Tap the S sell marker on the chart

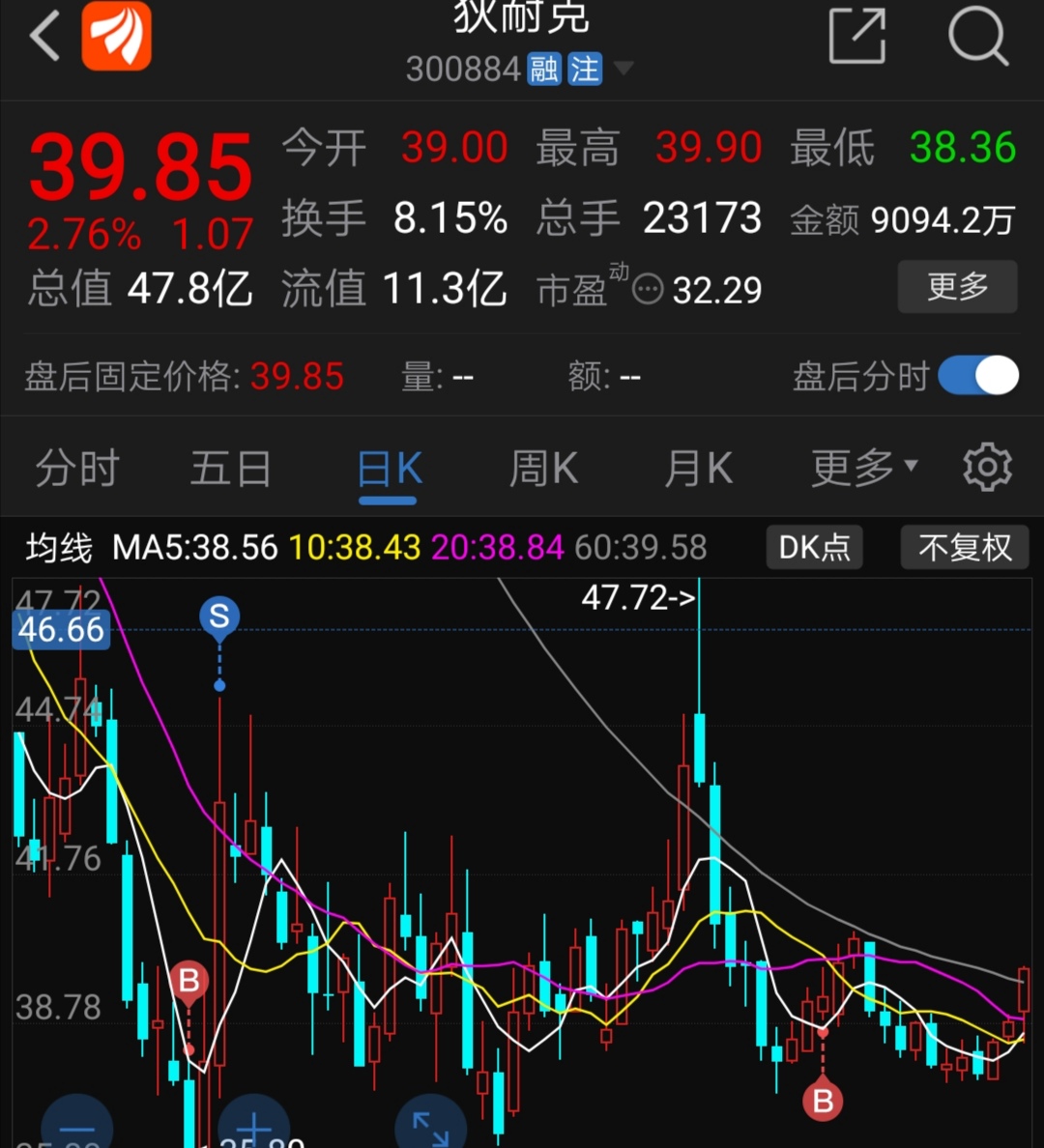[x=218, y=617]
